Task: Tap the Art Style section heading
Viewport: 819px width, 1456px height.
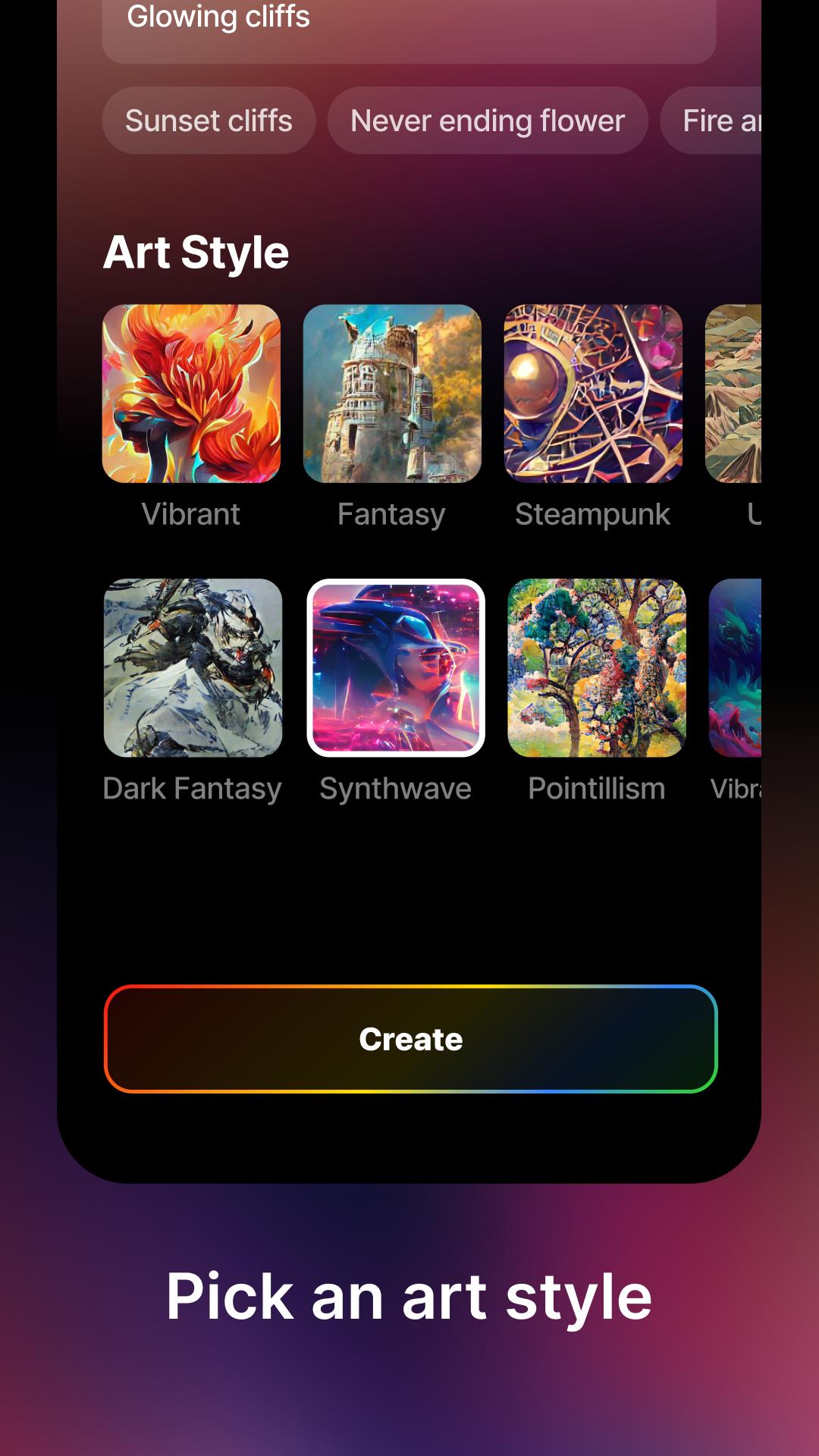Action: click(x=197, y=251)
